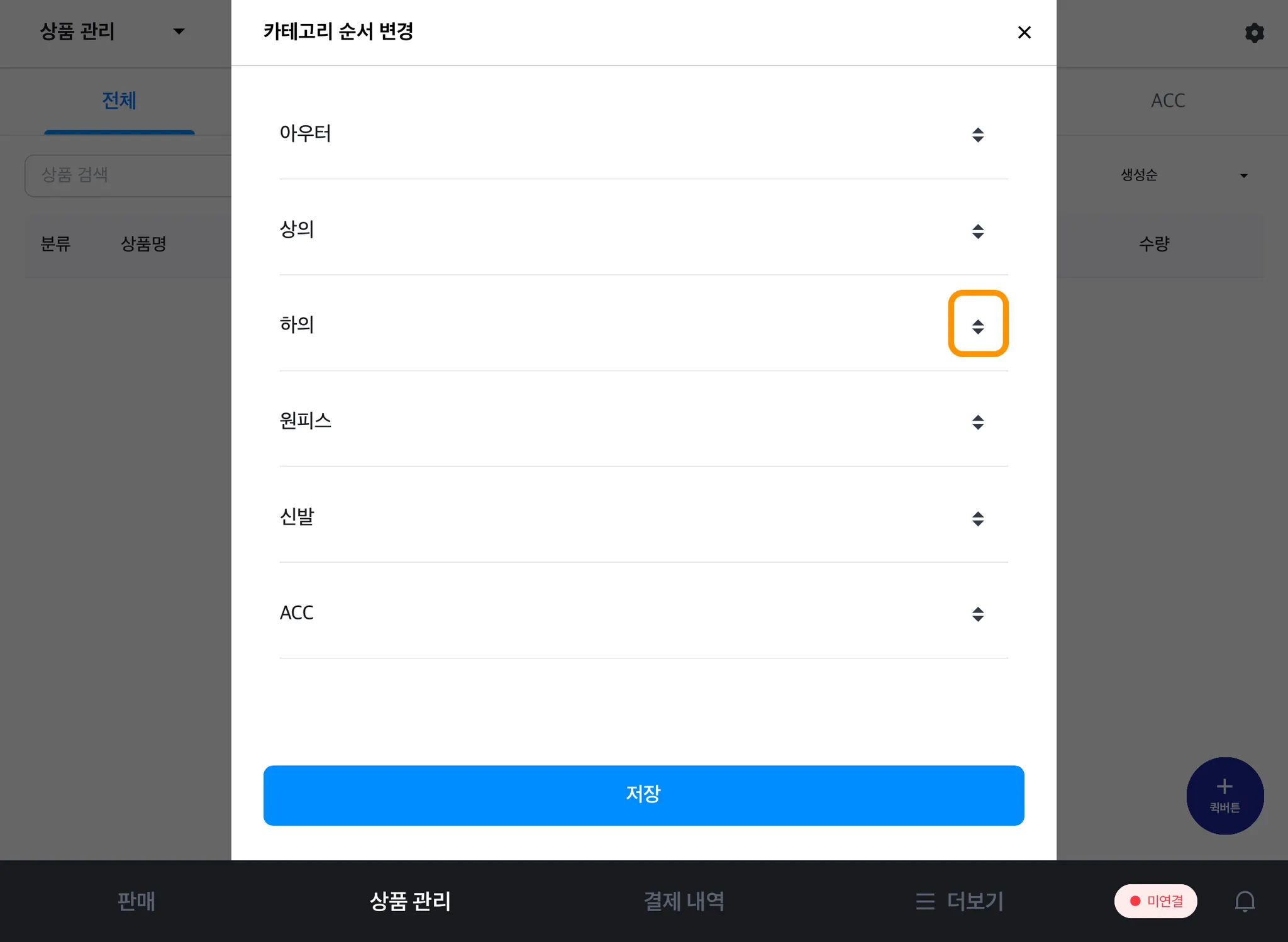
Task: Tap the reorder handle for 하의
Action: pyautogui.click(x=977, y=326)
